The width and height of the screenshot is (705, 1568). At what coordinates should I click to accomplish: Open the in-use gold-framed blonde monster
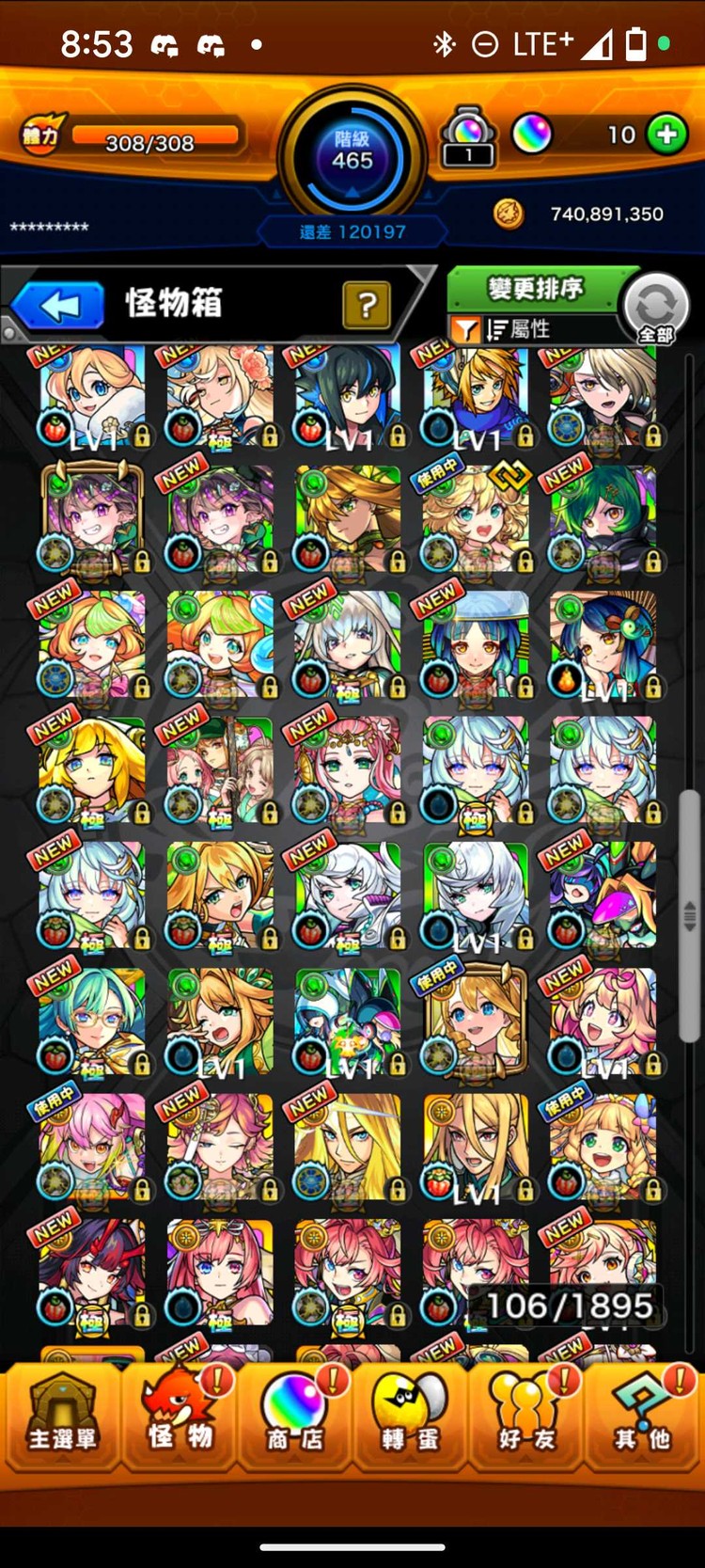click(x=474, y=1022)
